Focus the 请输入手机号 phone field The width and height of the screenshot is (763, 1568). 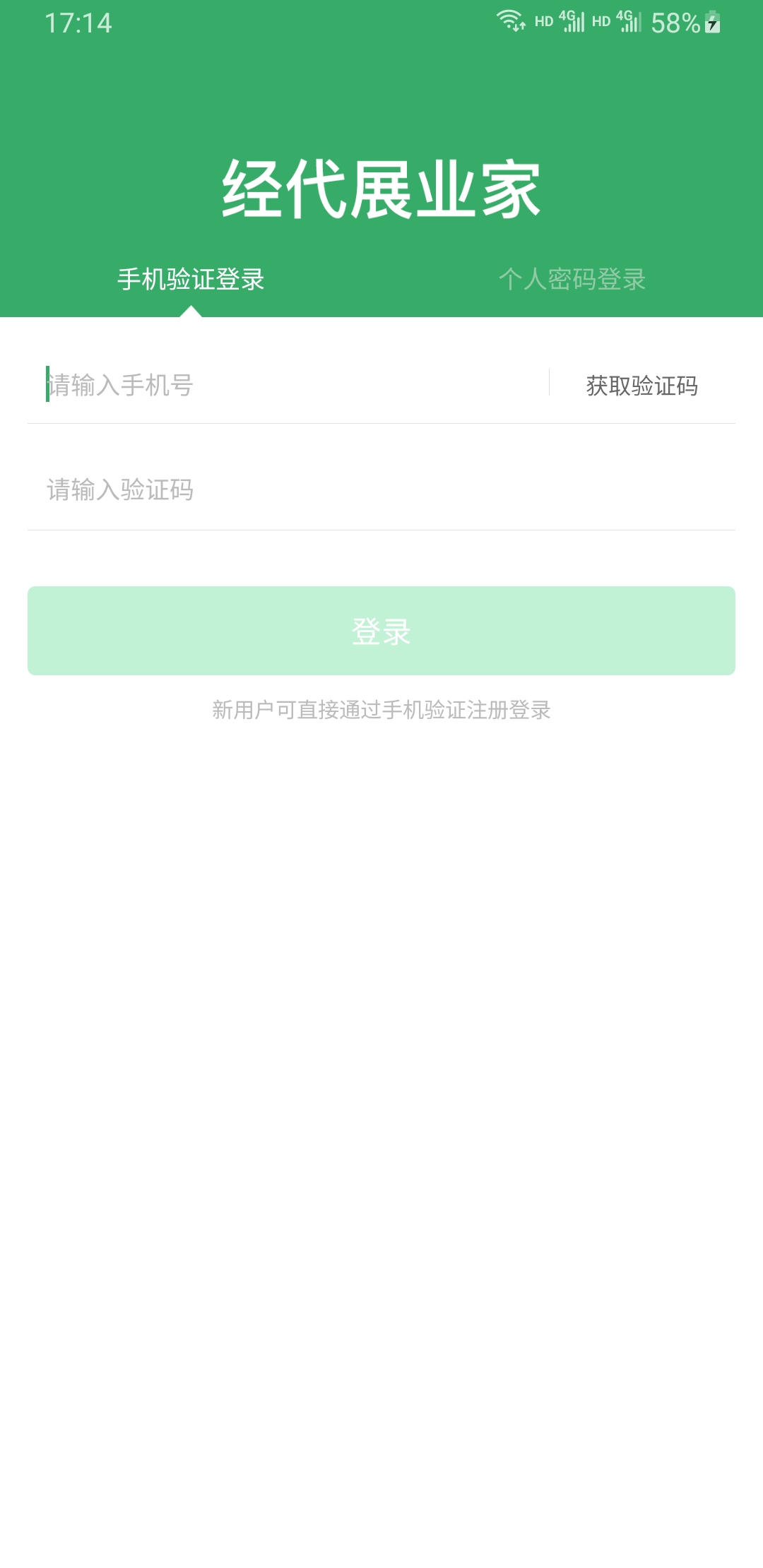point(283,386)
